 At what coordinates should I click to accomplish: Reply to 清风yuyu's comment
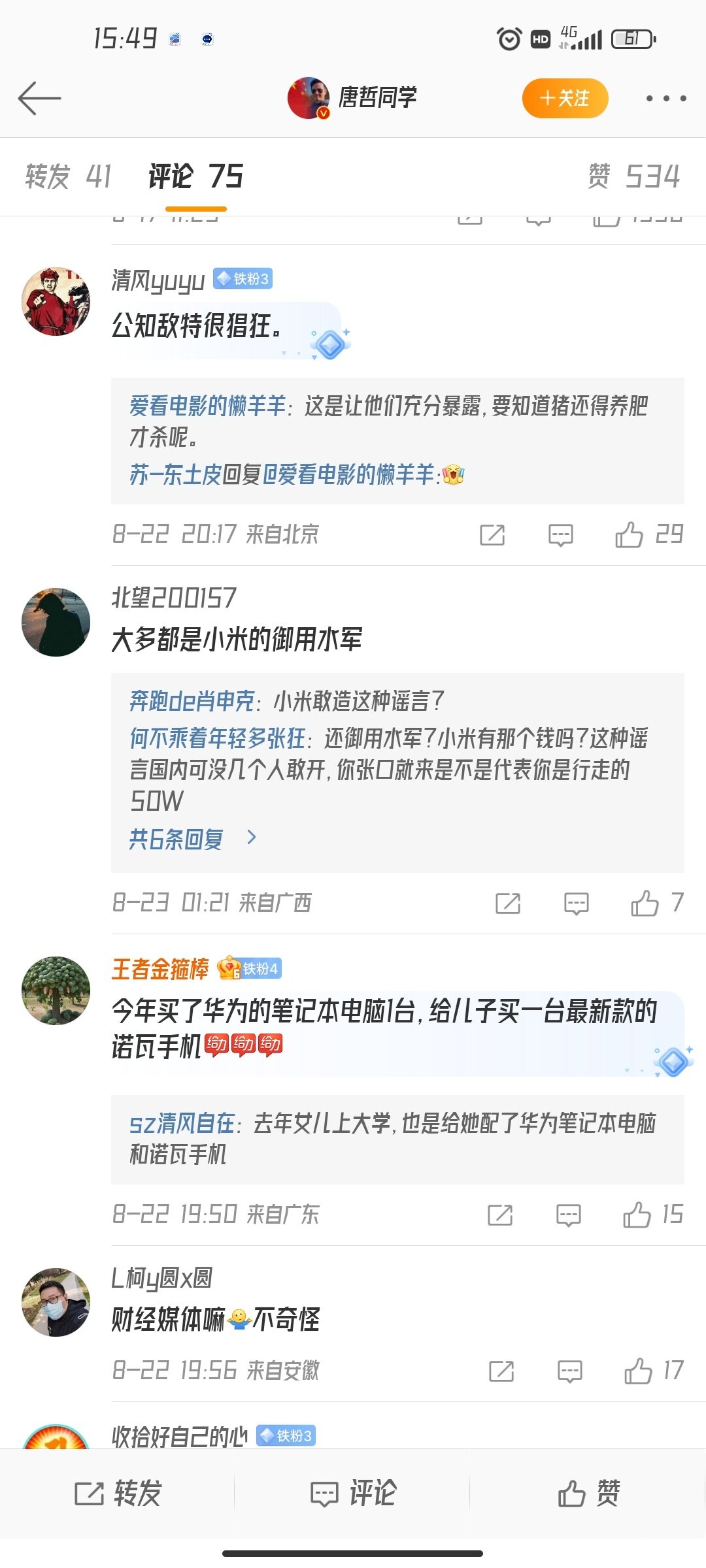(560, 535)
